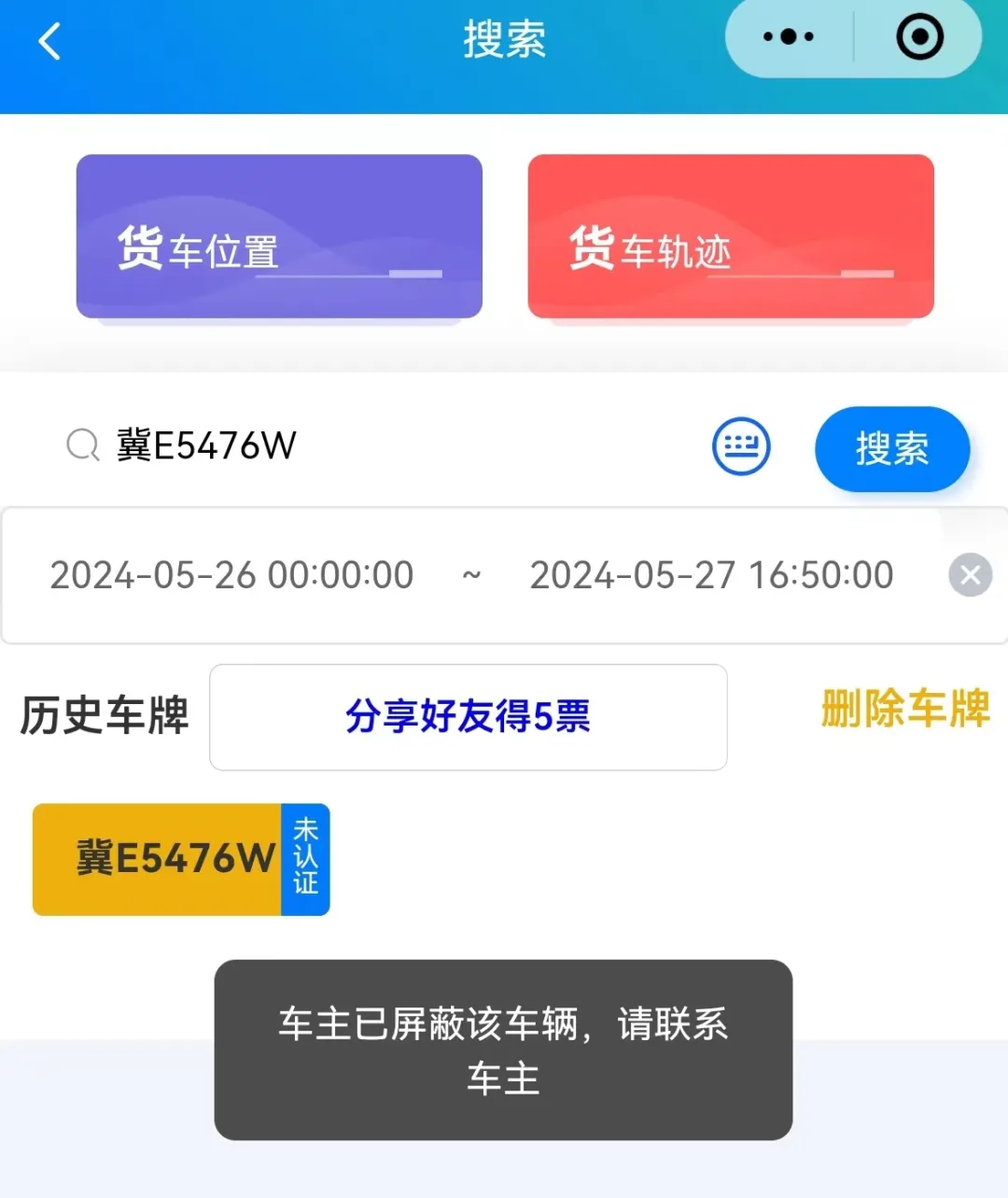
Task: Close the mini-program with the circle icon
Action: coord(919,38)
